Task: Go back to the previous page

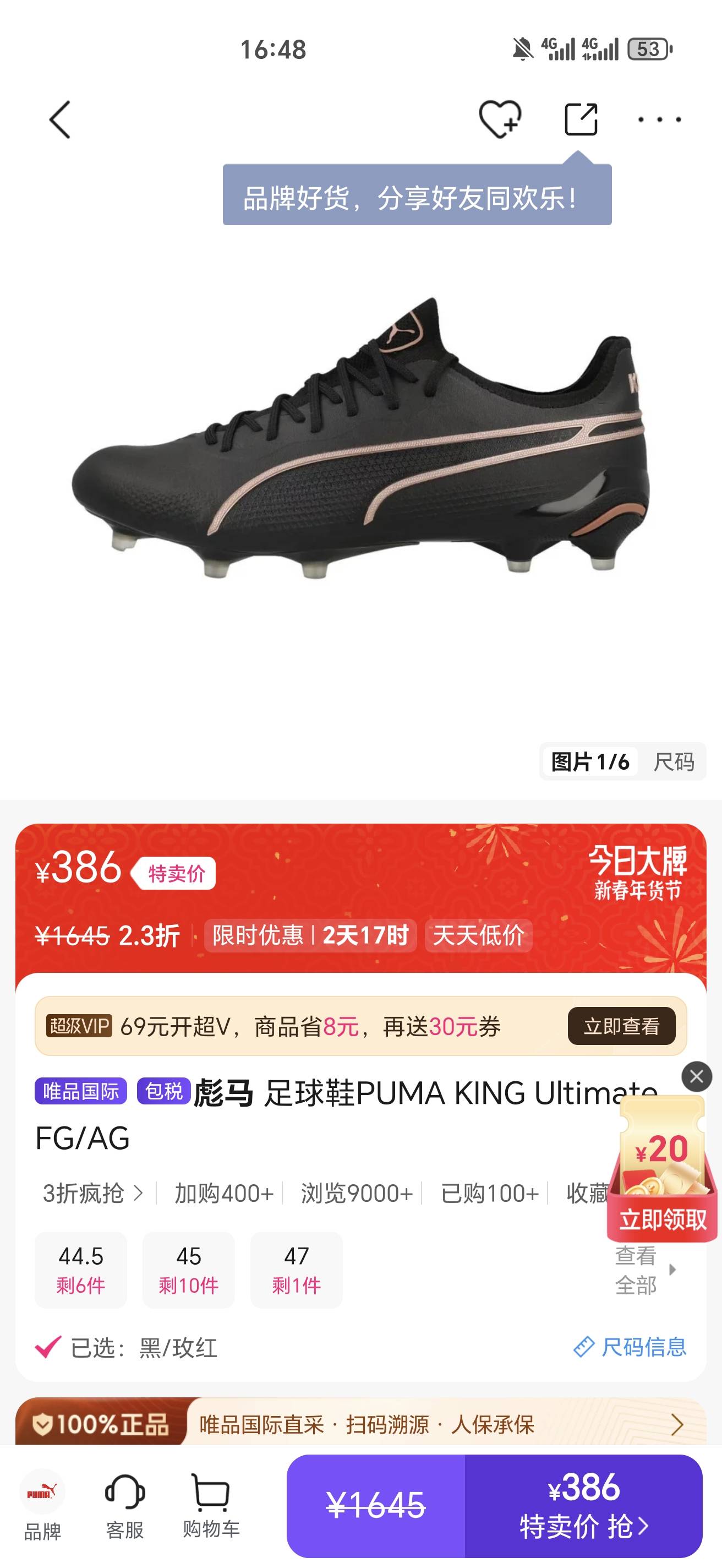Action: [x=59, y=120]
